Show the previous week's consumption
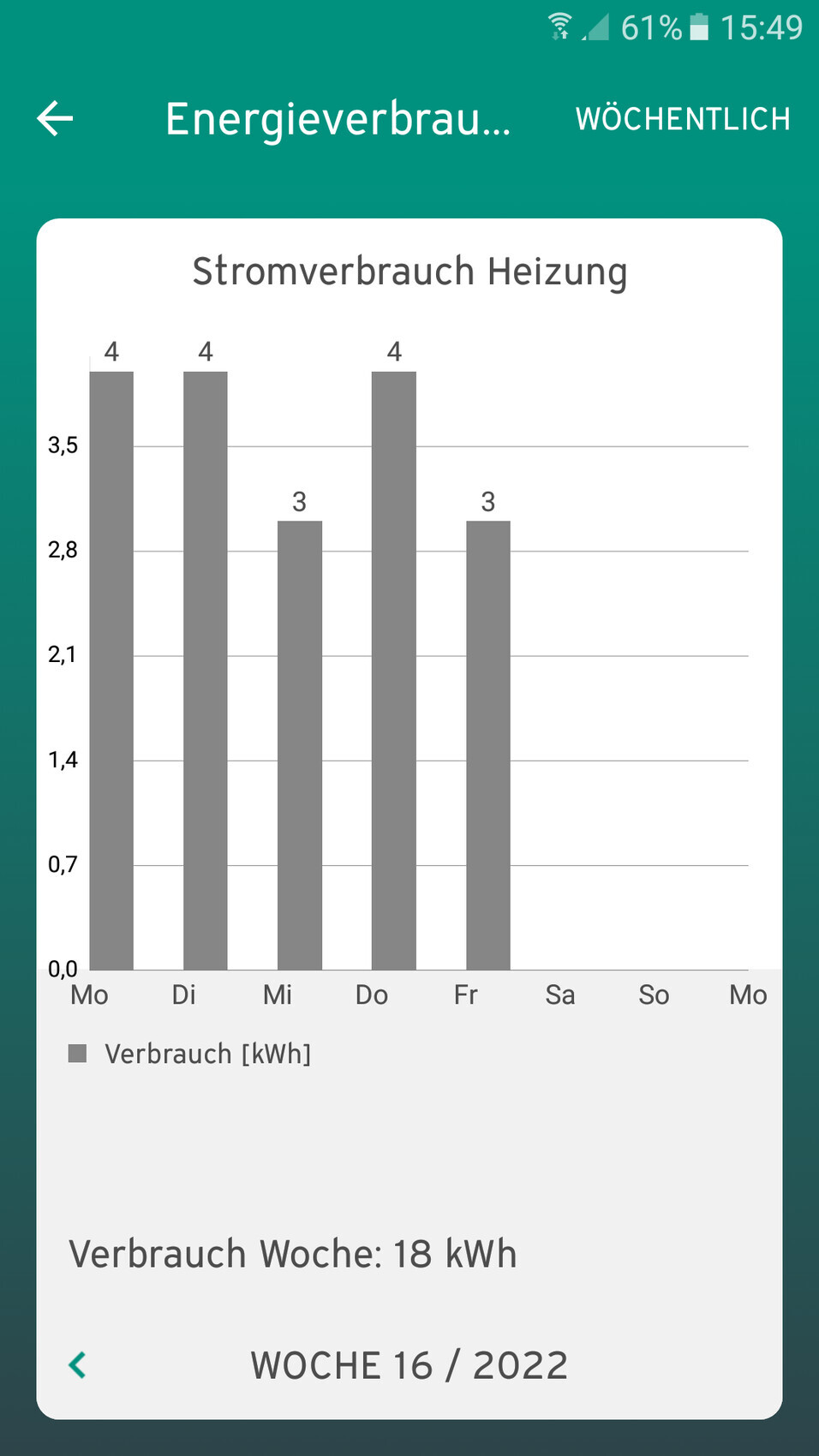819x1456 pixels. (78, 1364)
